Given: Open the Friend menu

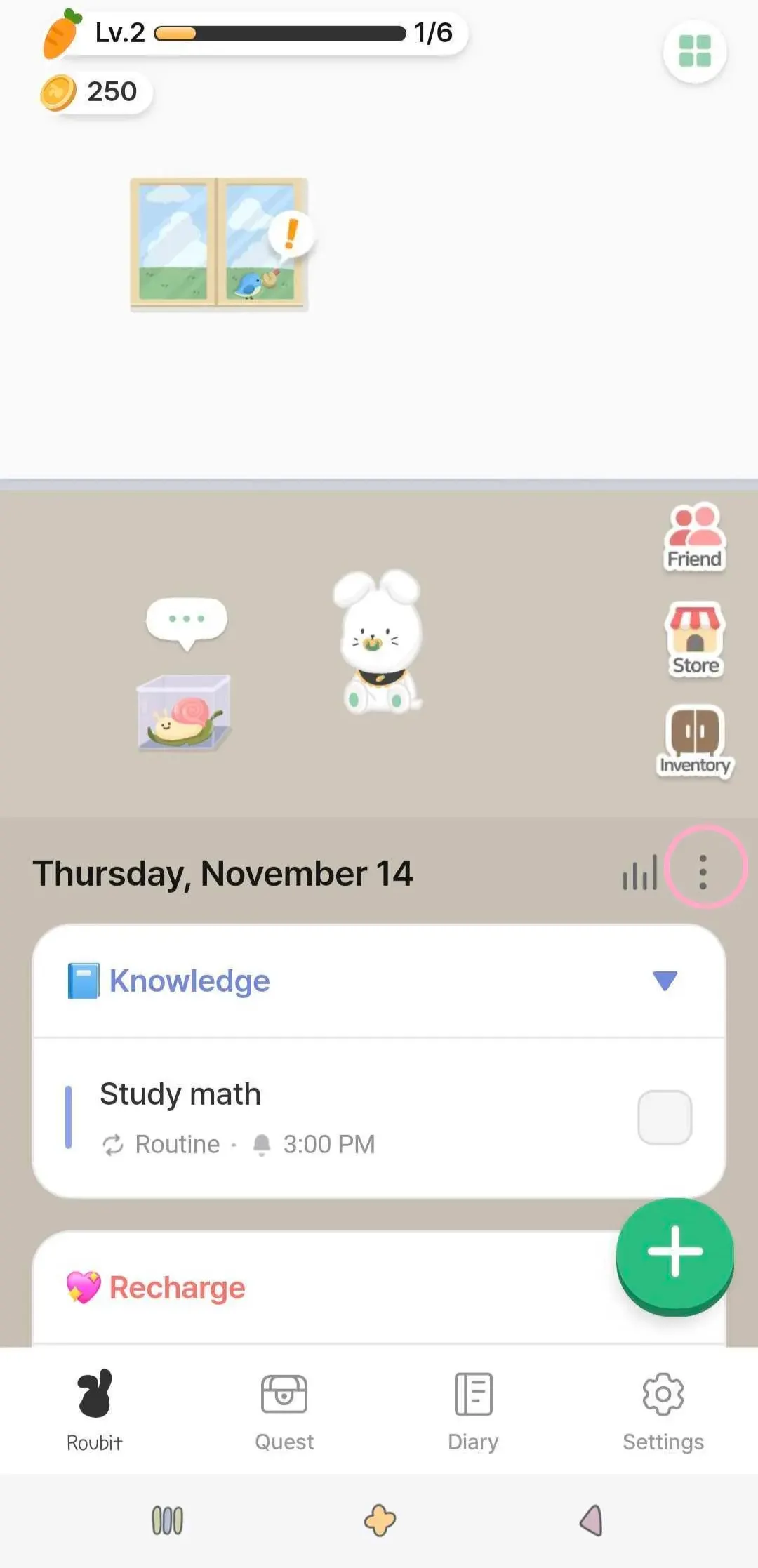Looking at the screenshot, I should (694, 537).
